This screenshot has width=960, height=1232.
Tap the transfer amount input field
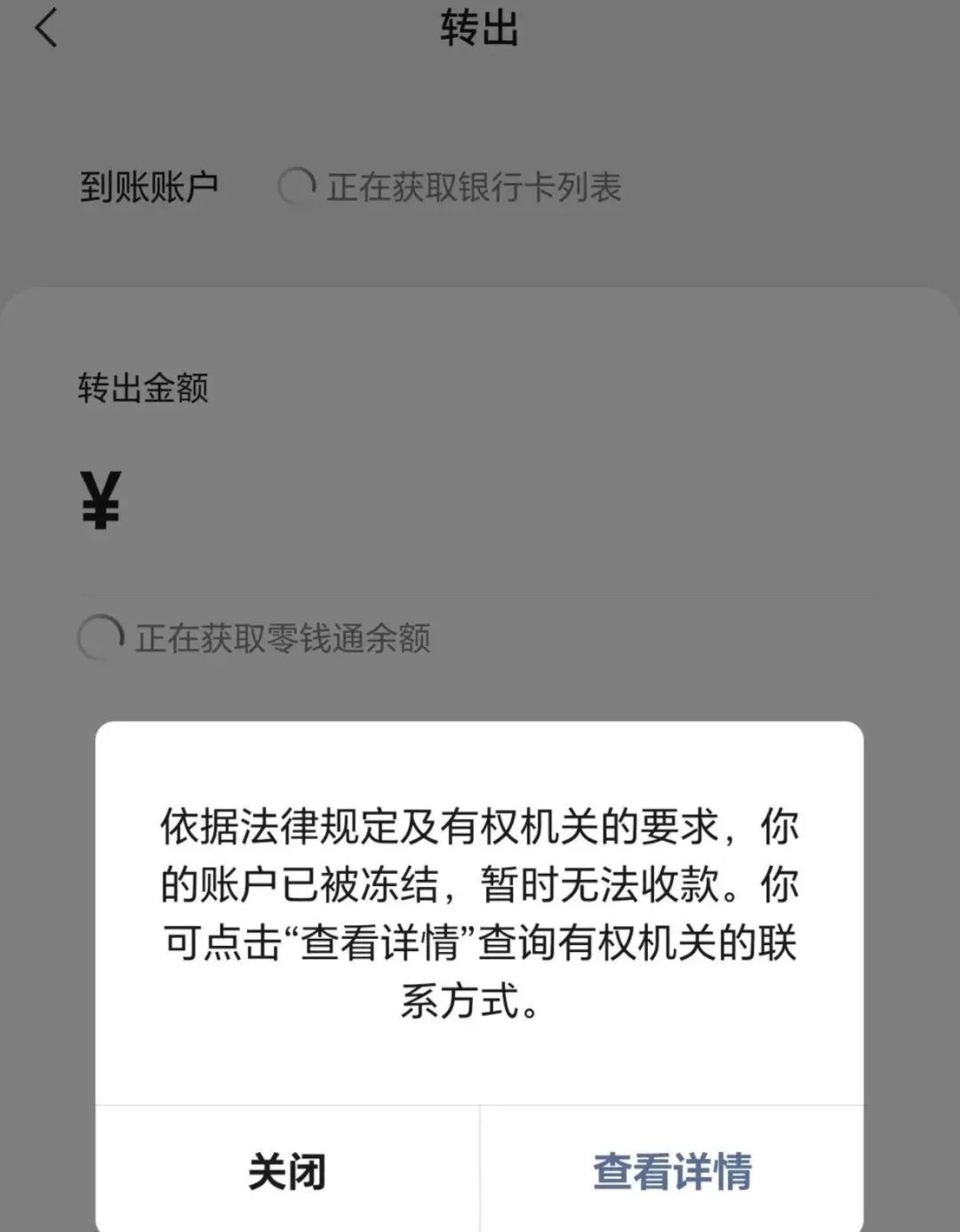tap(356, 500)
